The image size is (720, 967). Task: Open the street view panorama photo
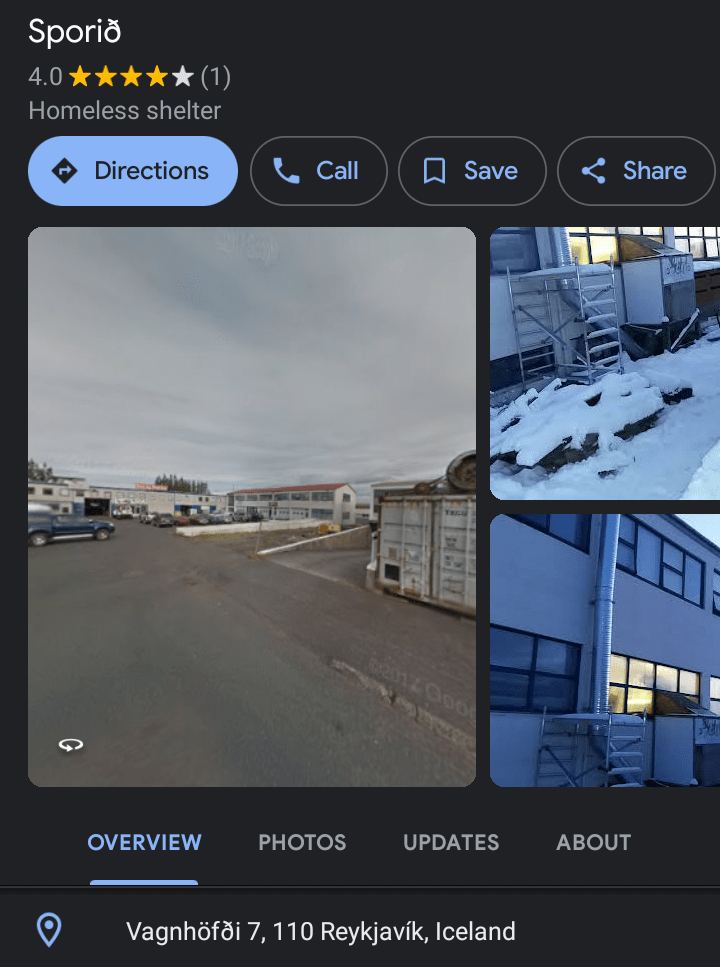pos(252,506)
